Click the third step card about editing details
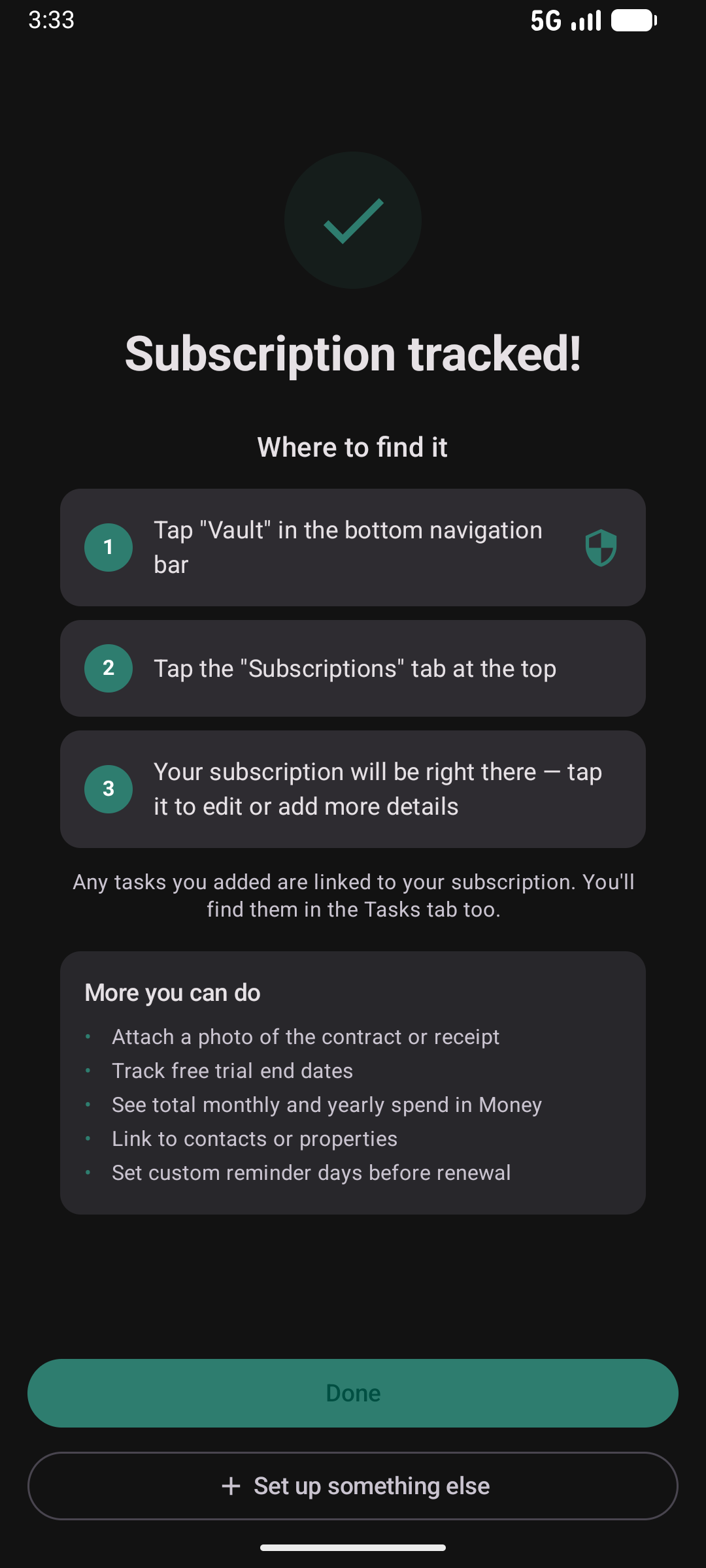This screenshot has height=1568, width=706. pos(352,789)
